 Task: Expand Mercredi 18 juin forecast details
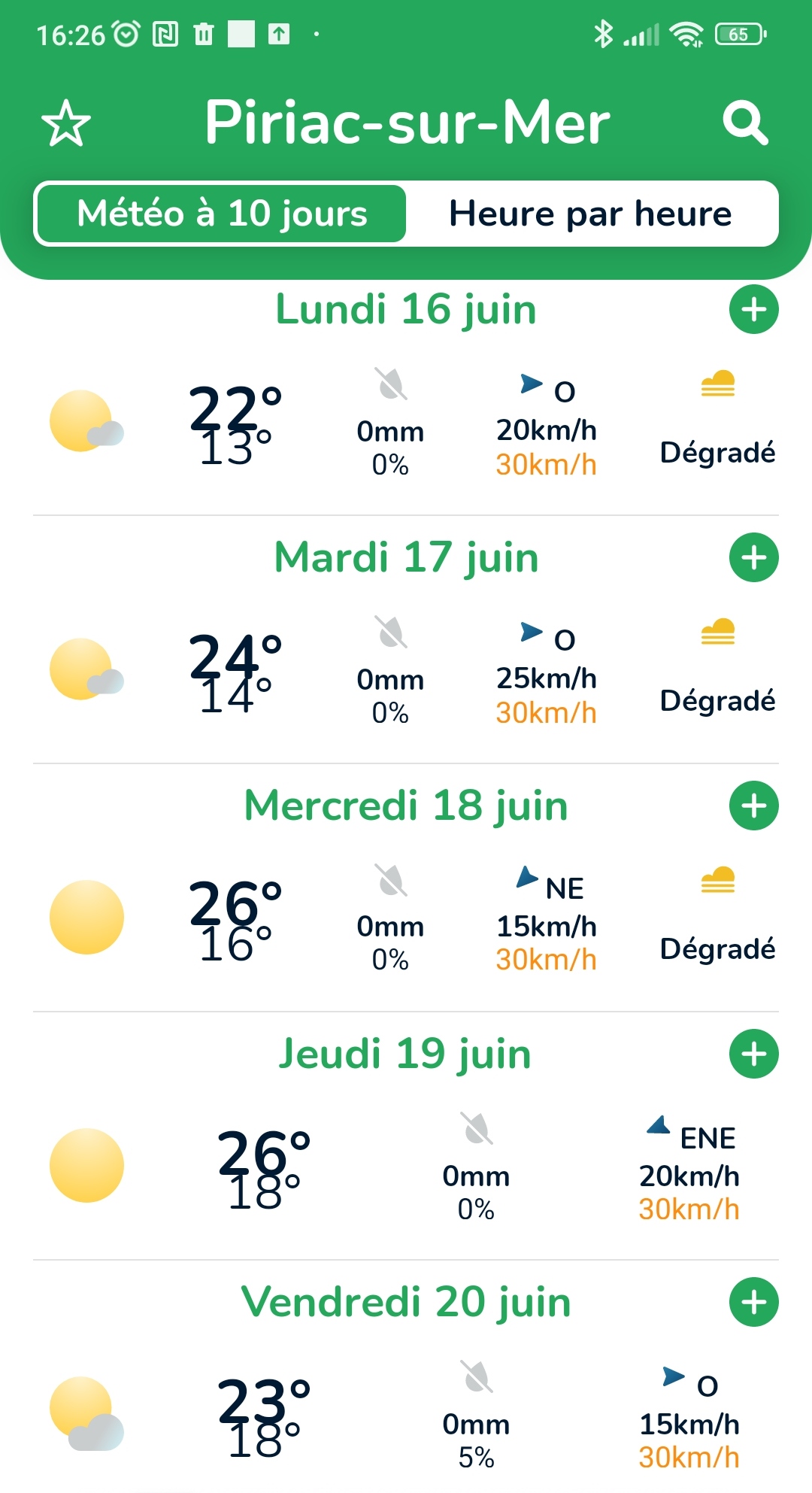click(x=753, y=806)
